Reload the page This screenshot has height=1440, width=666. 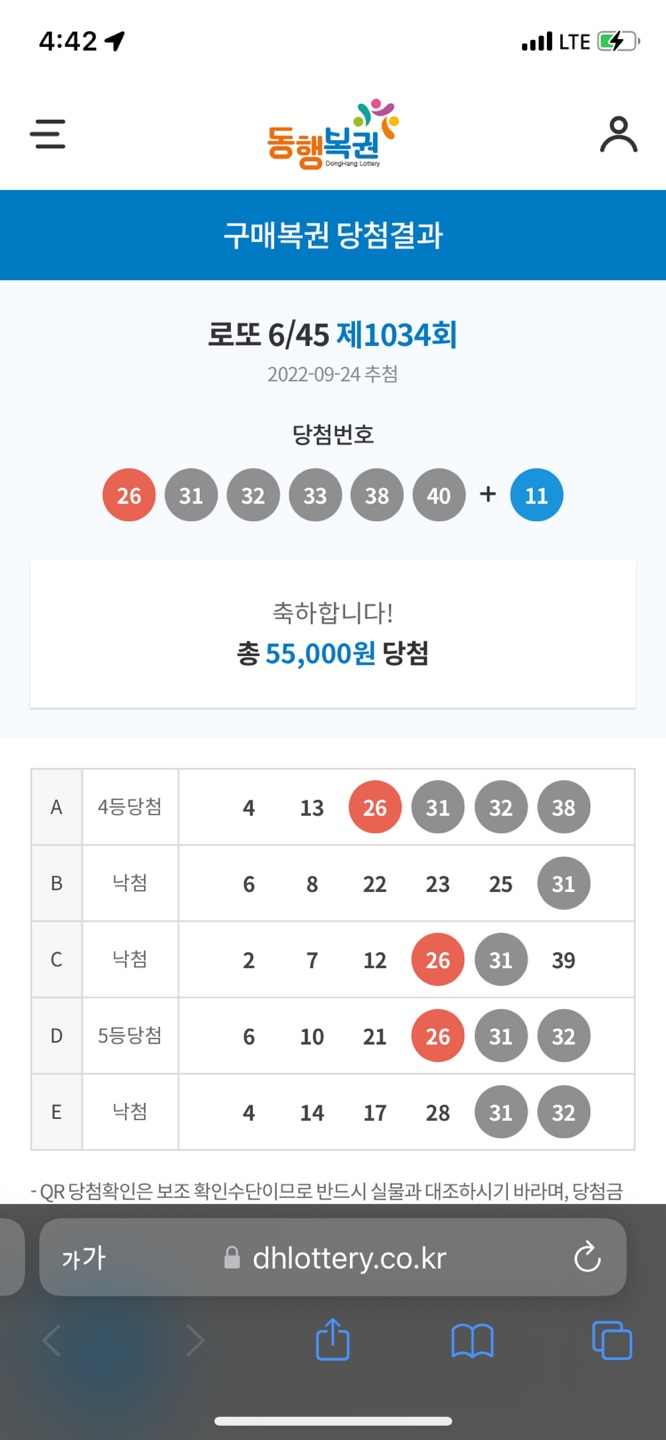587,1257
